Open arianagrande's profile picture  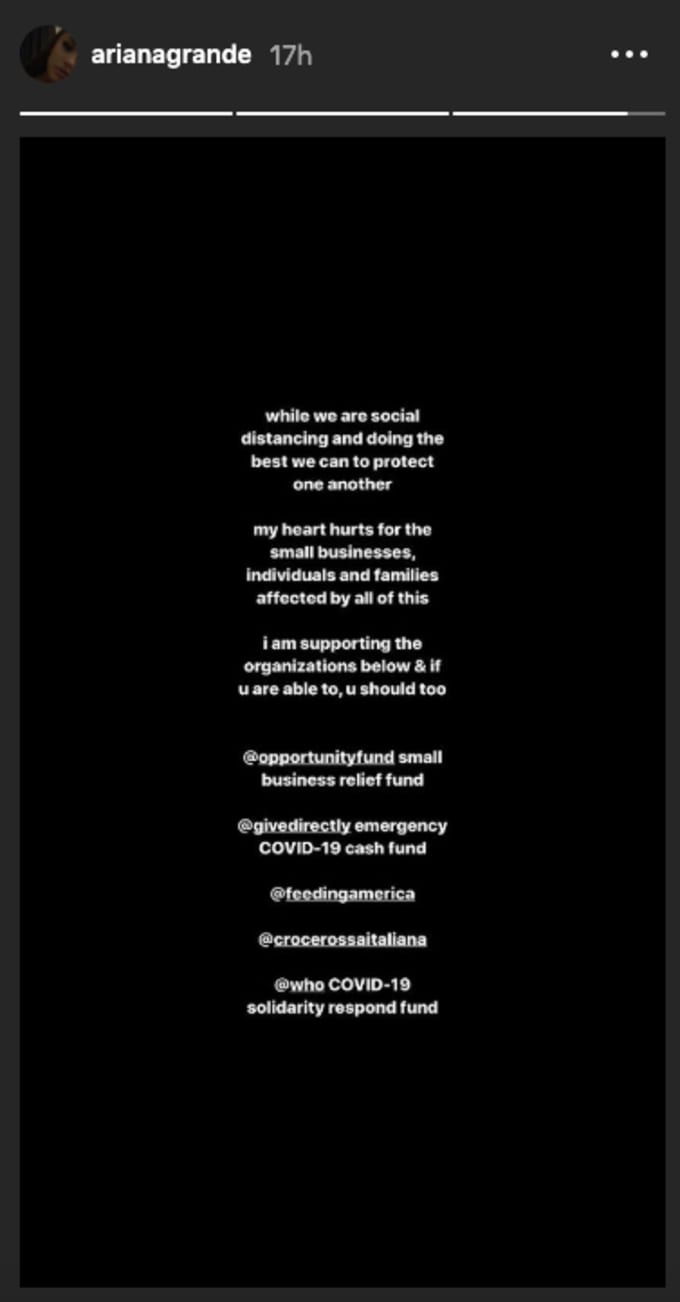[x=48, y=54]
